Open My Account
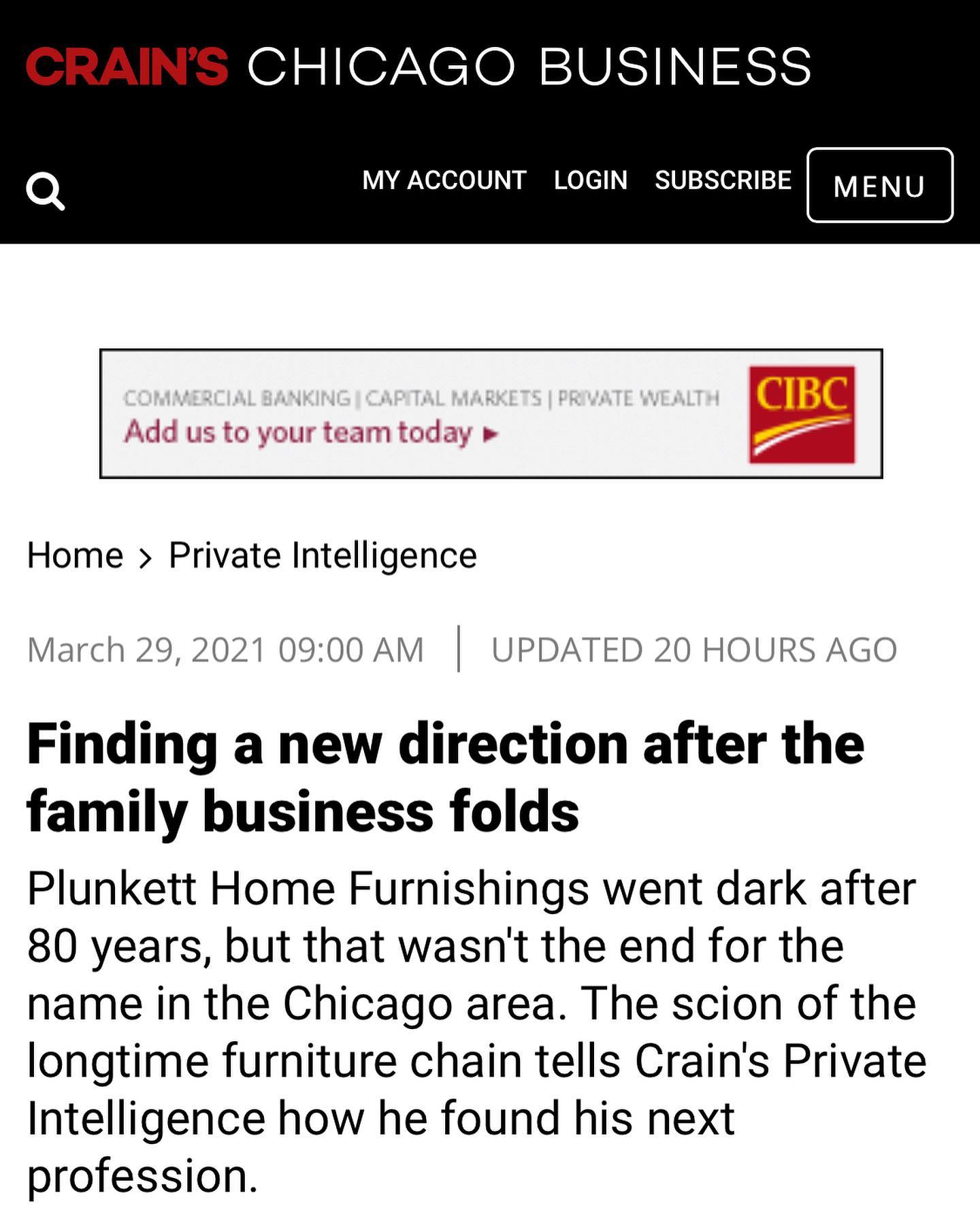Screen dimensions: 980x1225 click(444, 180)
